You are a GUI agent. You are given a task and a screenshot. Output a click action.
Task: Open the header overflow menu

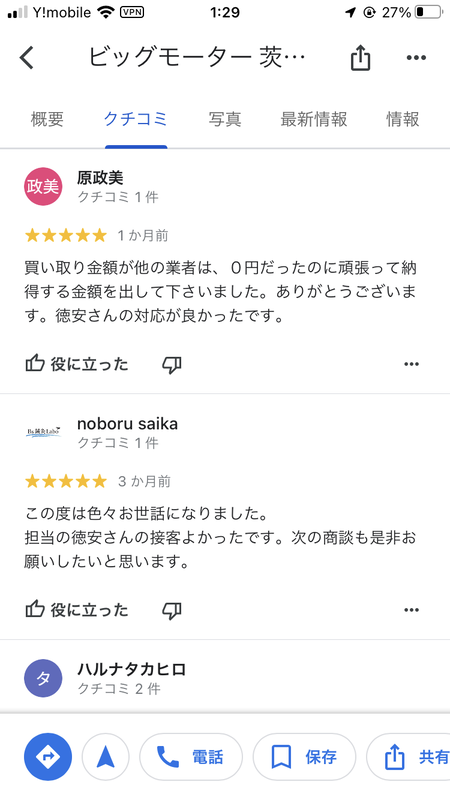(416, 58)
